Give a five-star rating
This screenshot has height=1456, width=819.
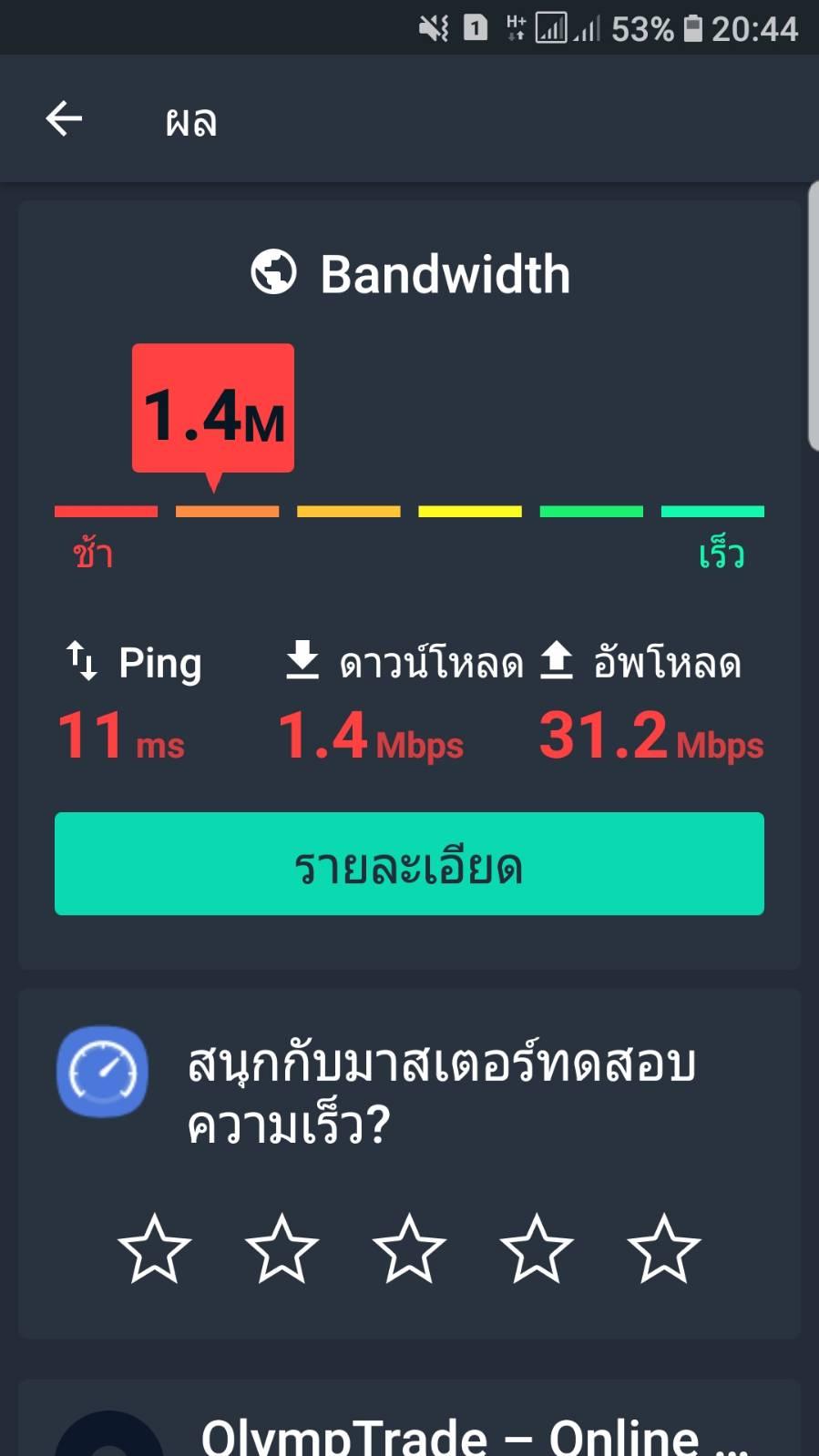664,1248
